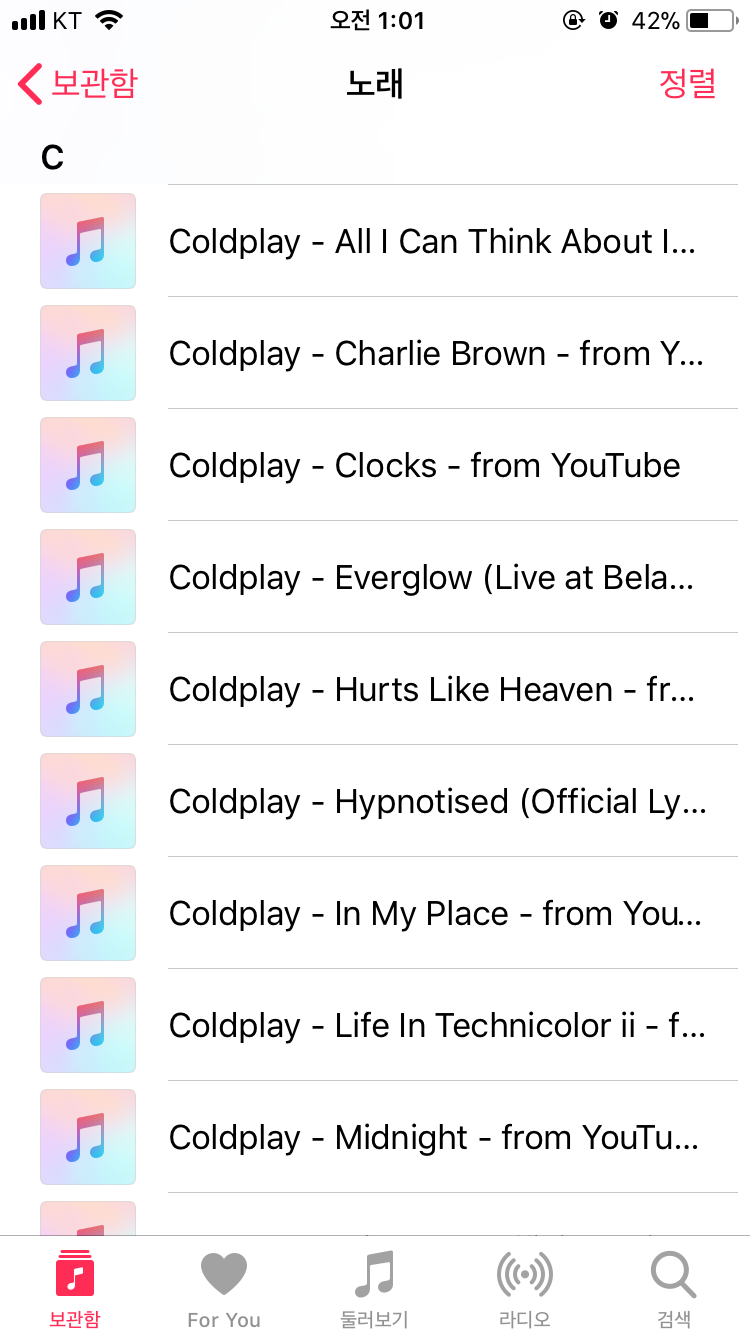
Task: Play Coldplay - Life In Technicolor ii
Action: pos(436,1026)
